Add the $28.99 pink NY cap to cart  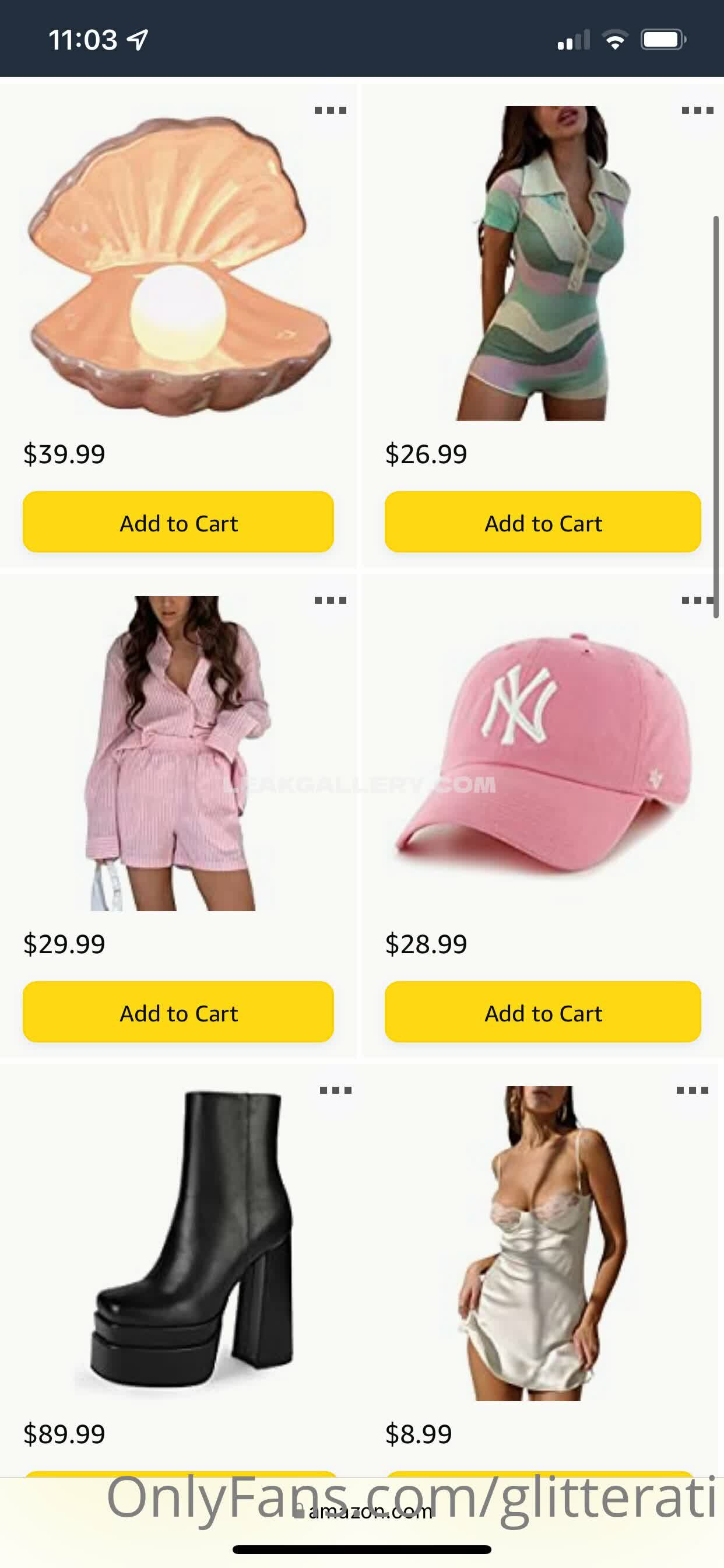[x=542, y=1012]
